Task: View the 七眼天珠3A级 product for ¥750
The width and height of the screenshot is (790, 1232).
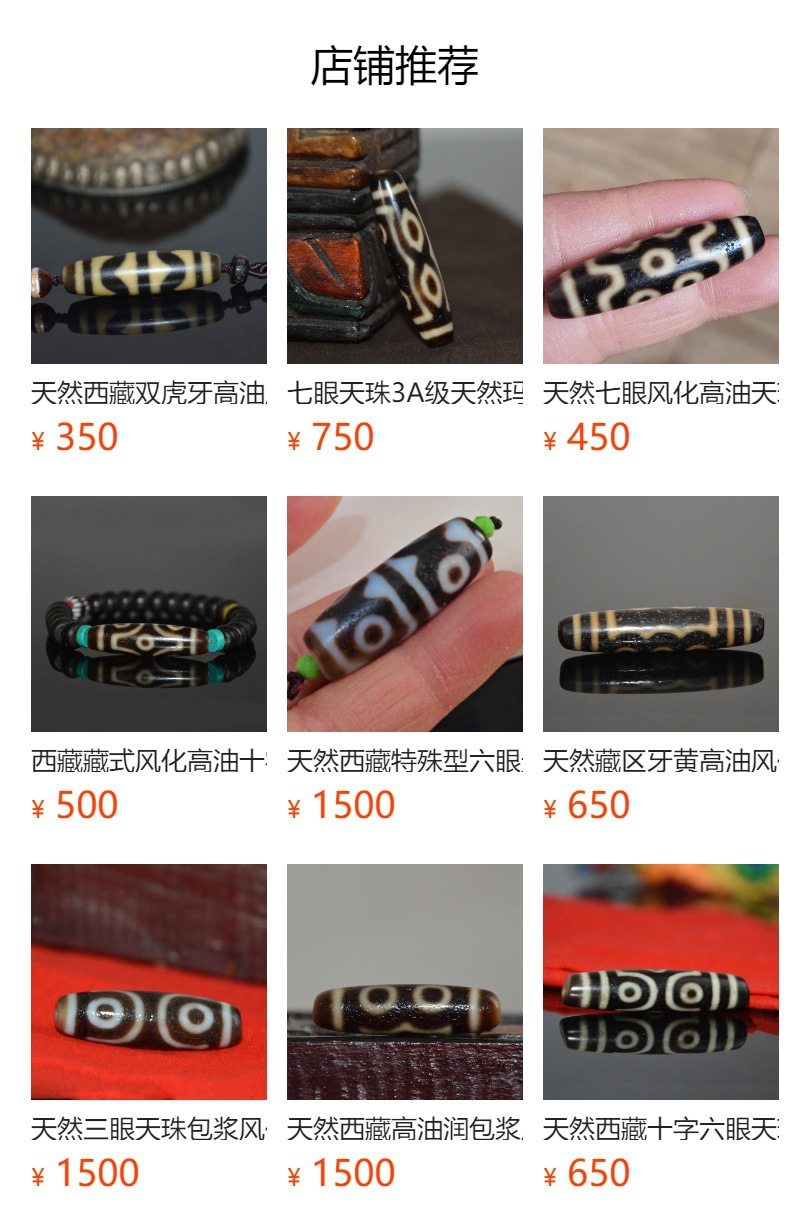Action: 405,246
